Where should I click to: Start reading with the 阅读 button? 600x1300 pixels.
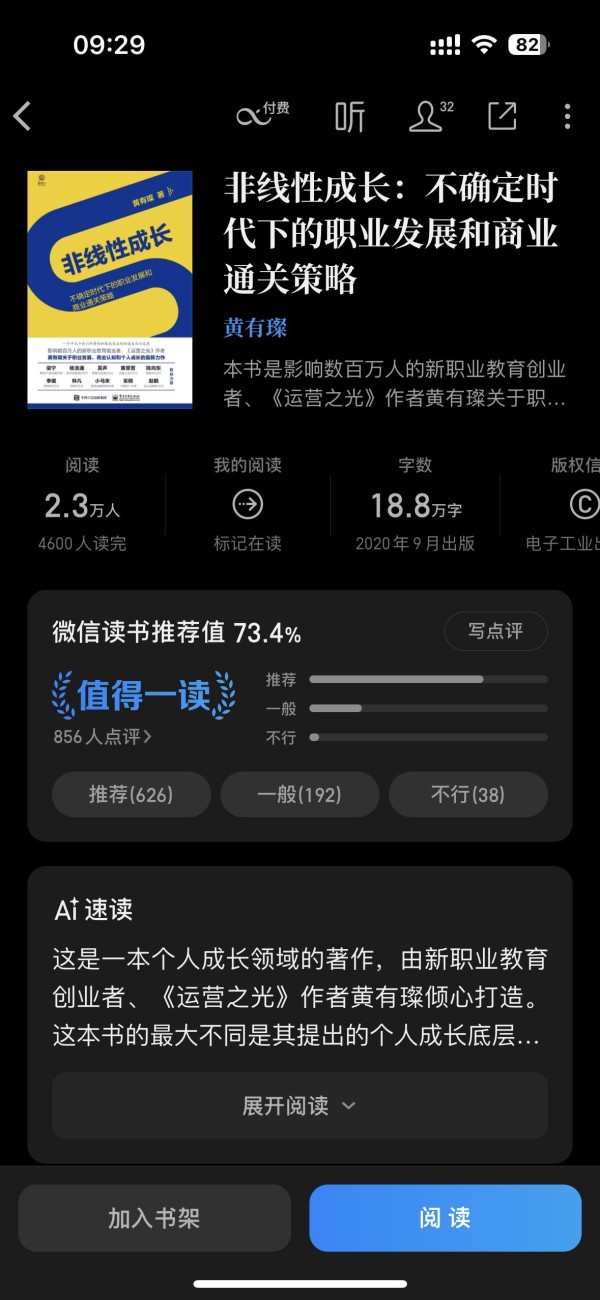[x=445, y=1218]
